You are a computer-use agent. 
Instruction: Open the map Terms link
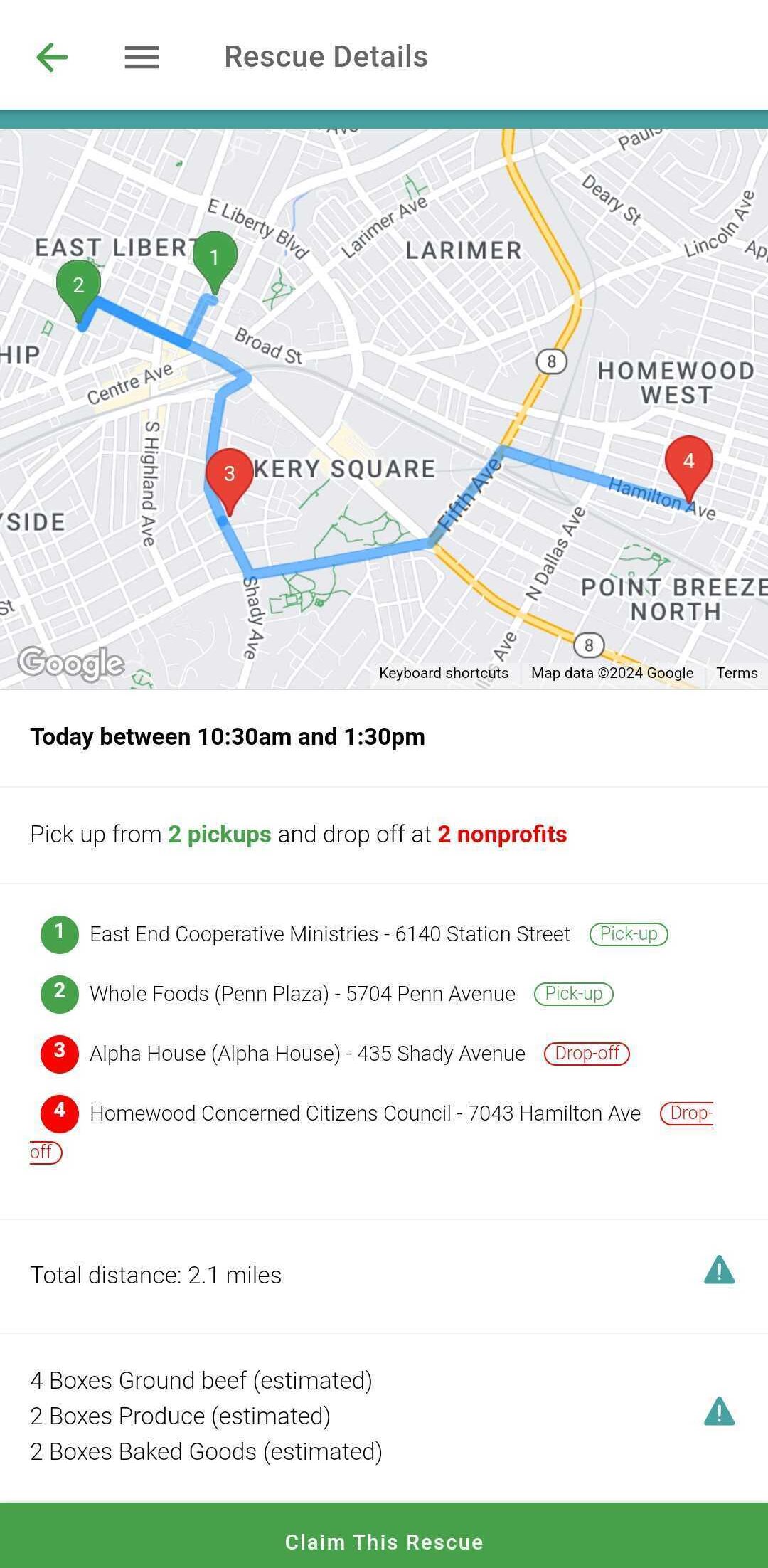(x=737, y=673)
